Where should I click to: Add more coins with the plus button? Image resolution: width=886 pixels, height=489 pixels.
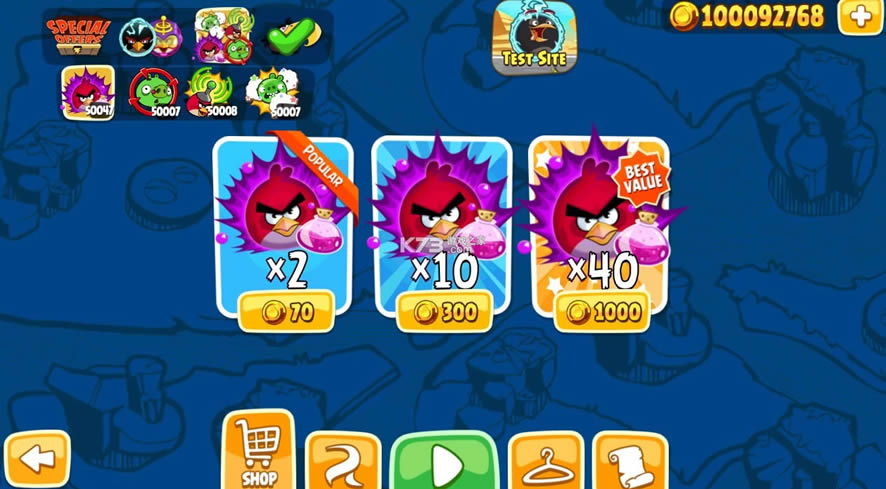[859, 16]
